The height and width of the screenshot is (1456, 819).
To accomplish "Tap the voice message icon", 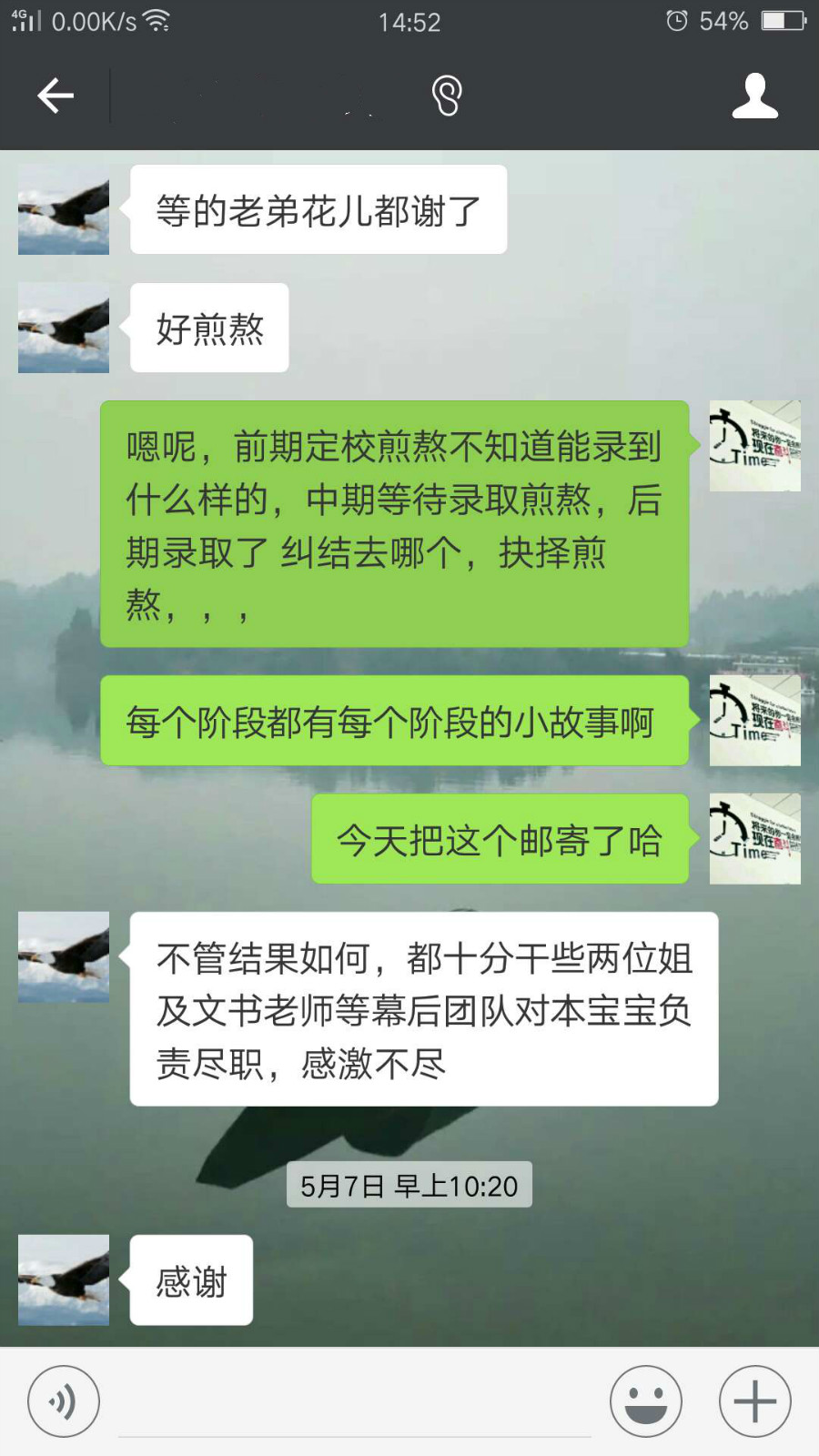I will click(x=62, y=1400).
